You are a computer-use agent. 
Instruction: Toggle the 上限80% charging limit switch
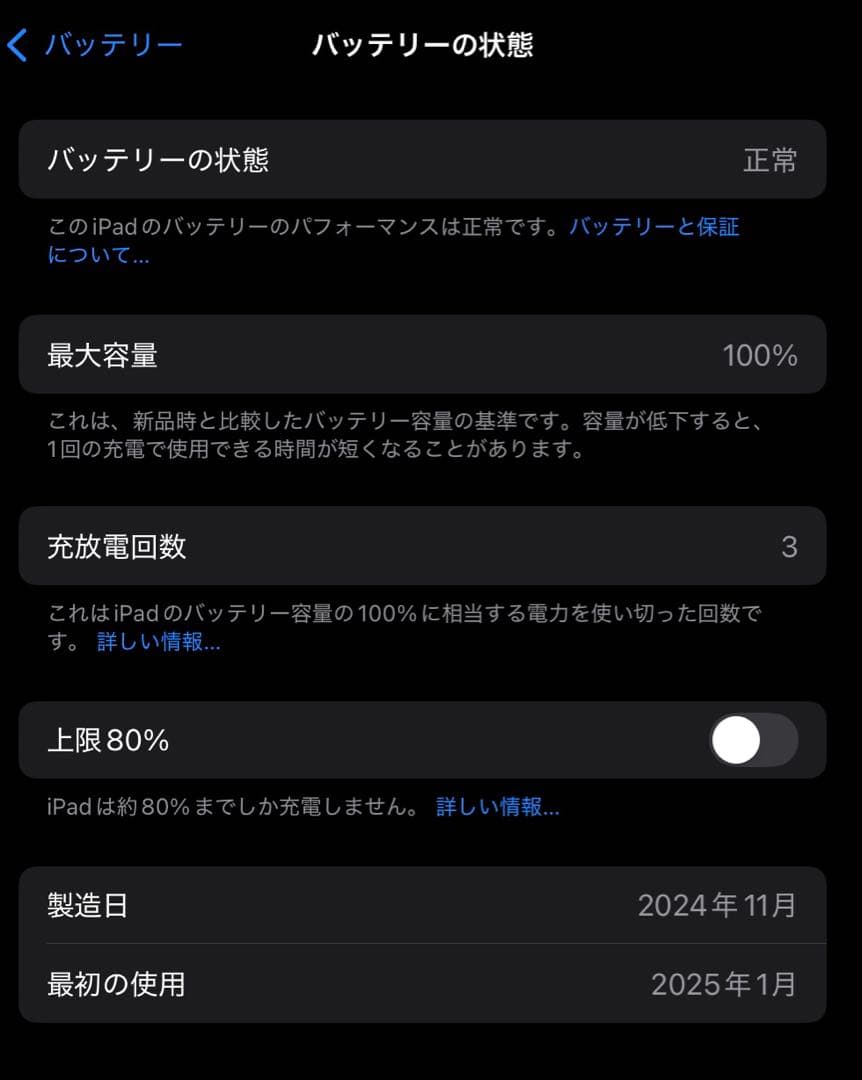click(755, 740)
